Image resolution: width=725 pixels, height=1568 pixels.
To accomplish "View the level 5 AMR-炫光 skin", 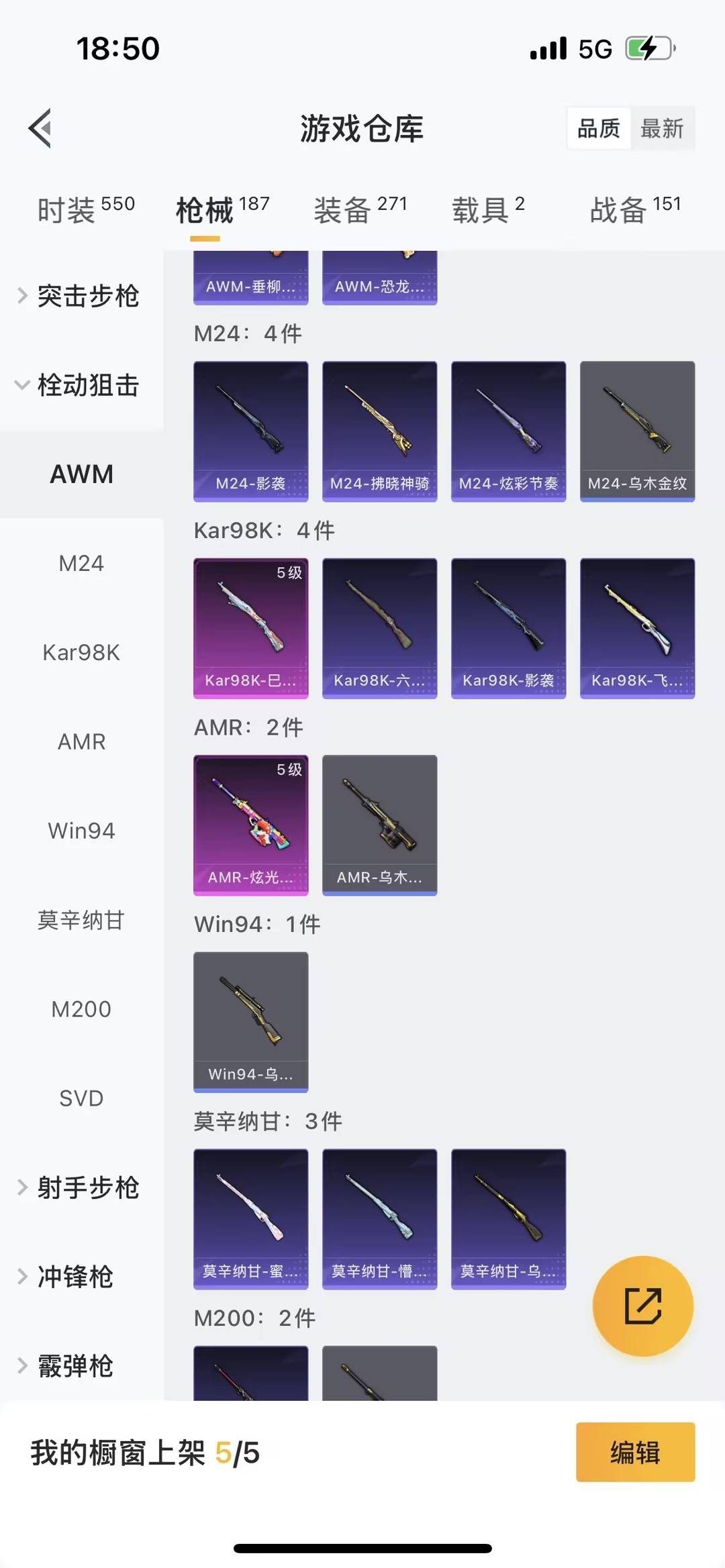I will (x=250, y=825).
